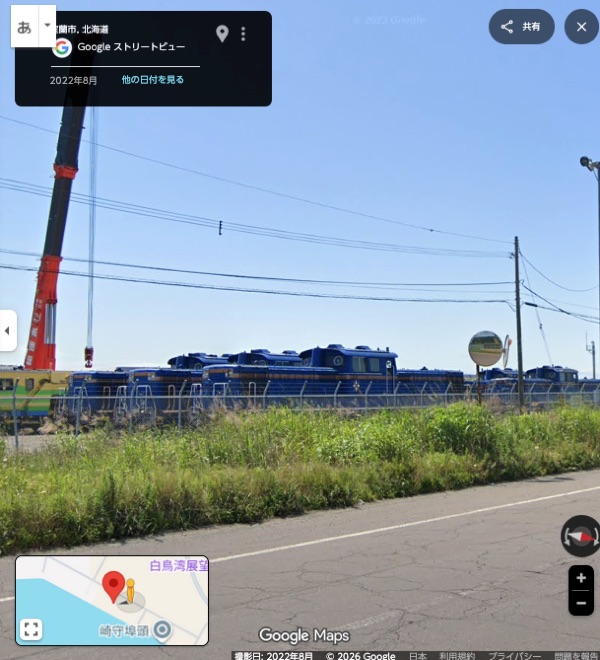Open the three-dot overflow menu

tap(243, 34)
